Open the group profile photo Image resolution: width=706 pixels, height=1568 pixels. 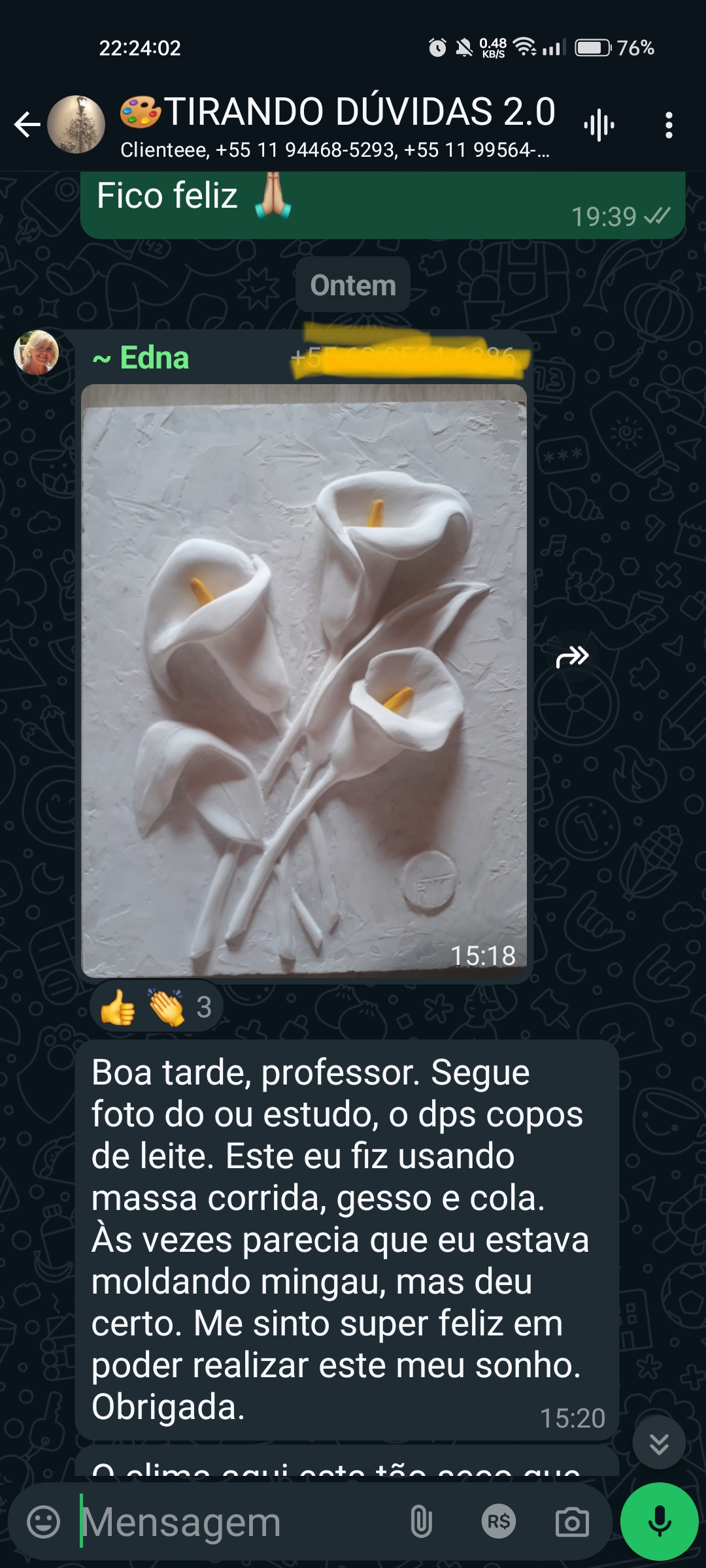[x=76, y=125]
